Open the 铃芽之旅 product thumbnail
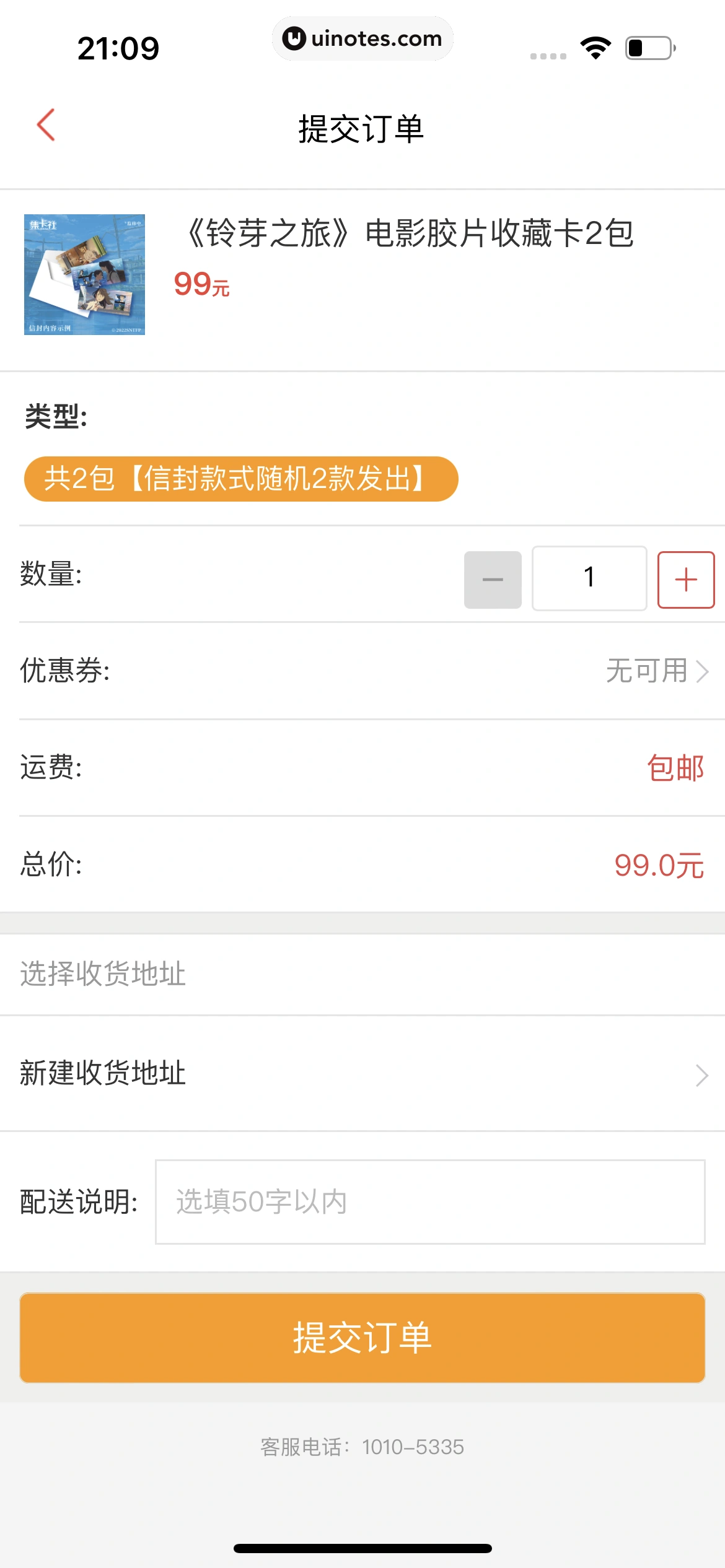The width and height of the screenshot is (725, 1568). click(84, 274)
